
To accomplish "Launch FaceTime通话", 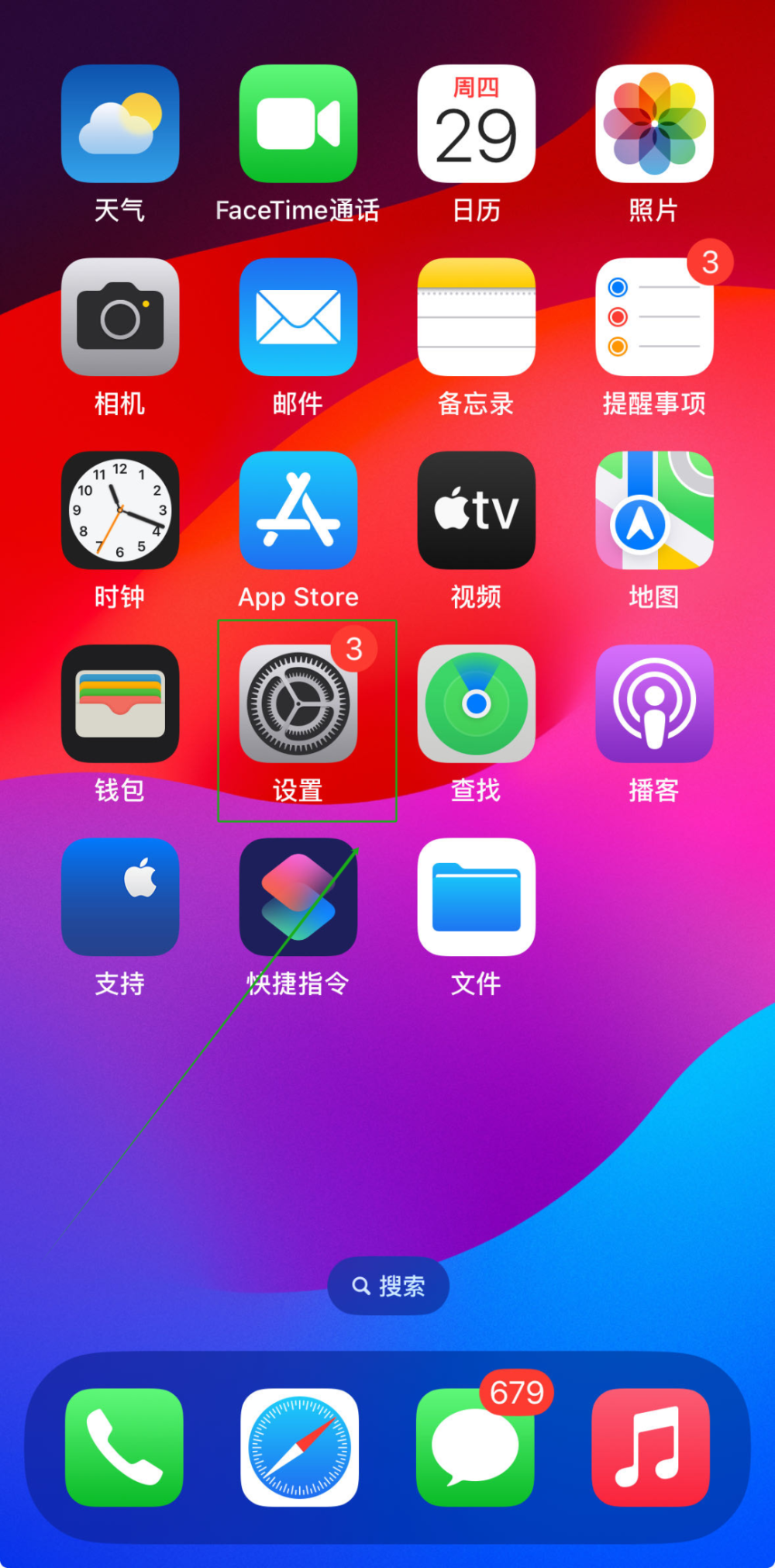I will (x=298, y=124).
